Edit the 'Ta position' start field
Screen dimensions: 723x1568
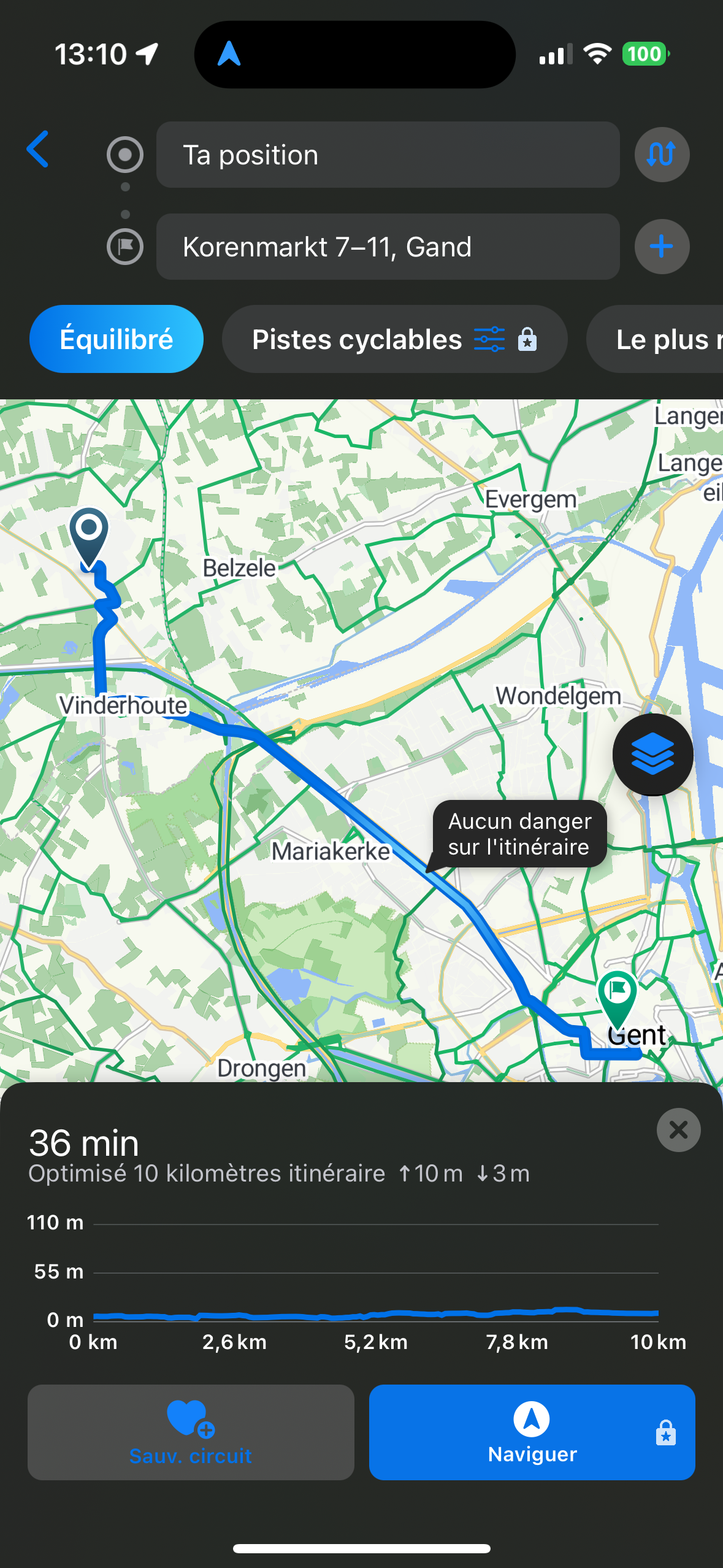[388, 155]
